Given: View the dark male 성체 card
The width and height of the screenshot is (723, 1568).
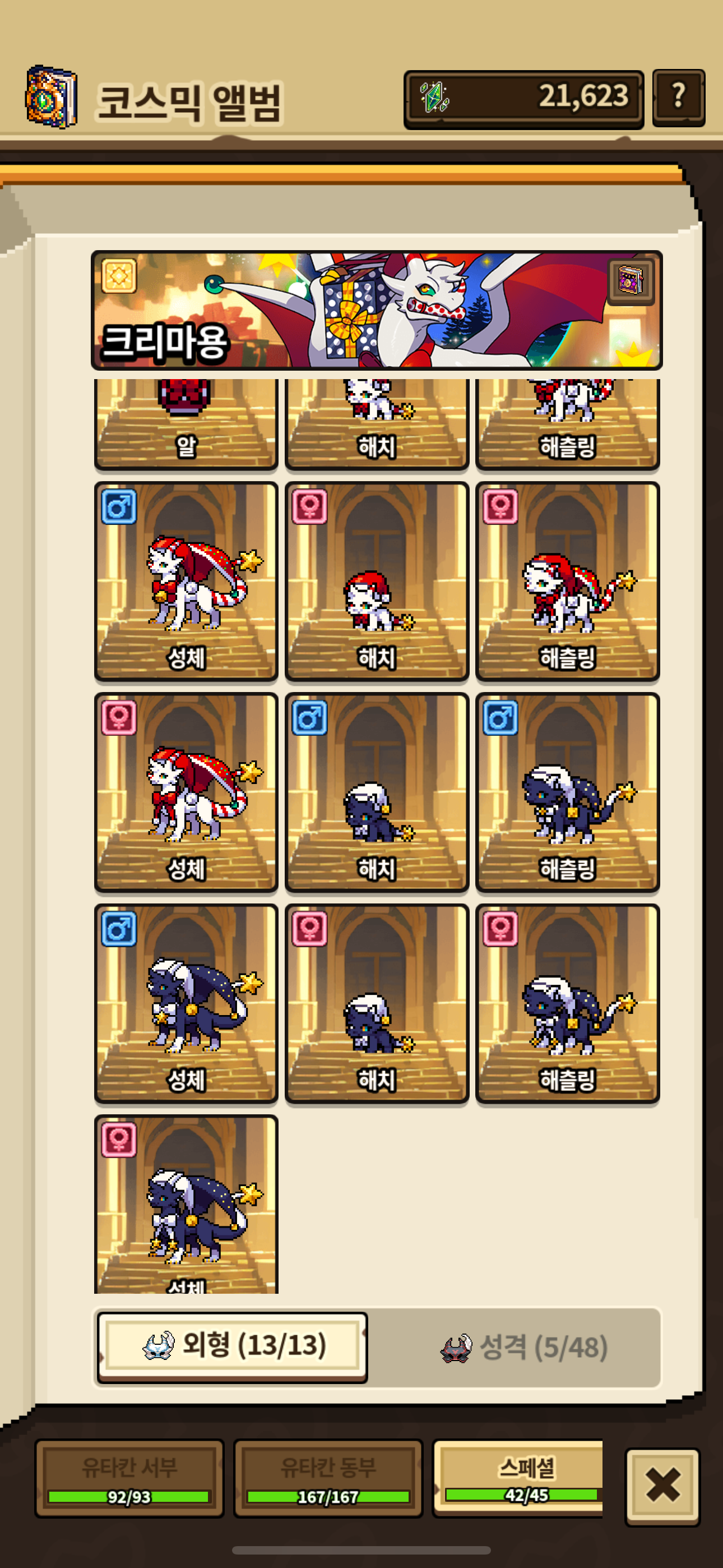Looking at the screenshot, I should (186, 1003).
